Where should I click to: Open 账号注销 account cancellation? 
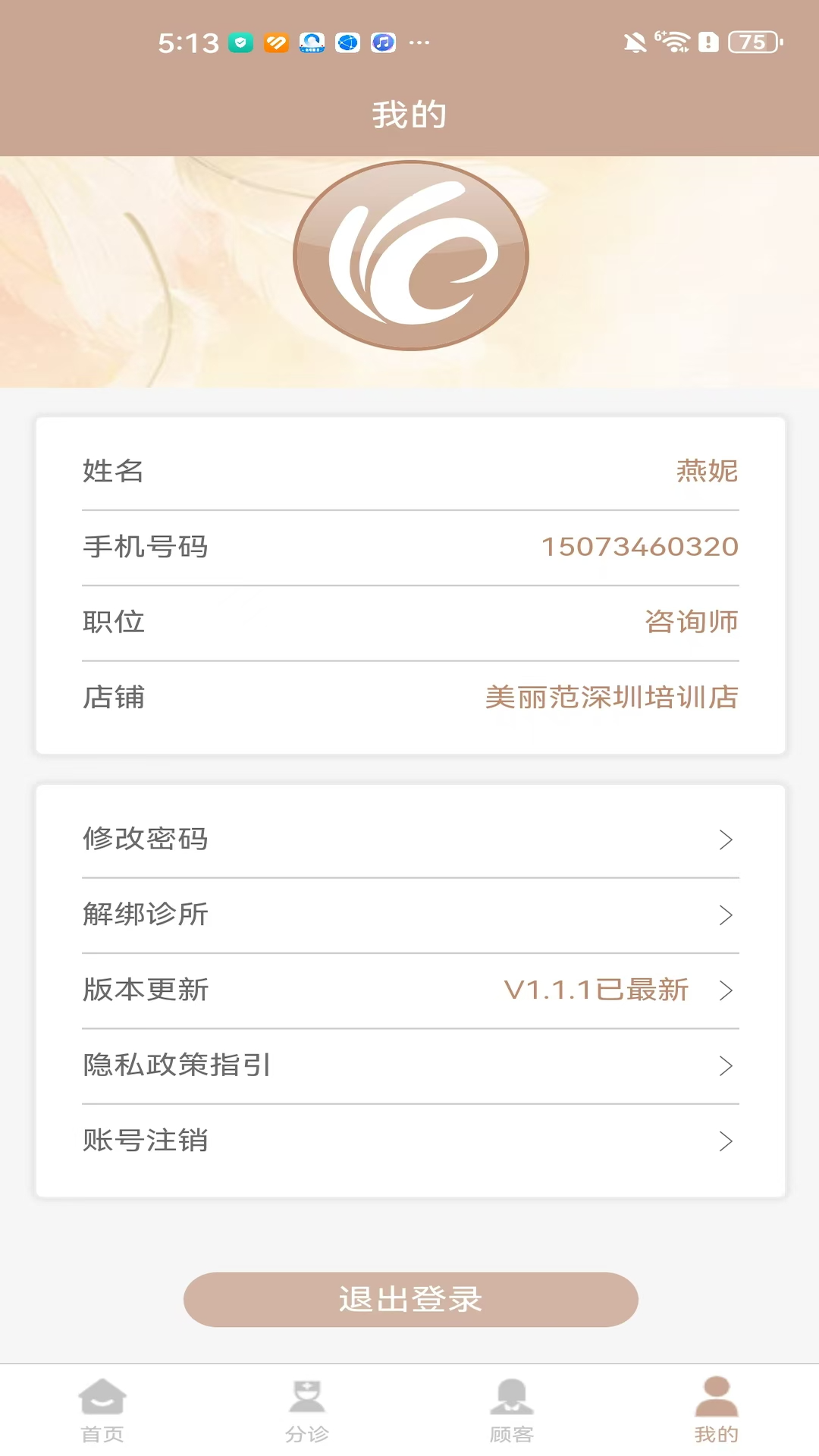pyautogui.click(x=409, y=1141)
